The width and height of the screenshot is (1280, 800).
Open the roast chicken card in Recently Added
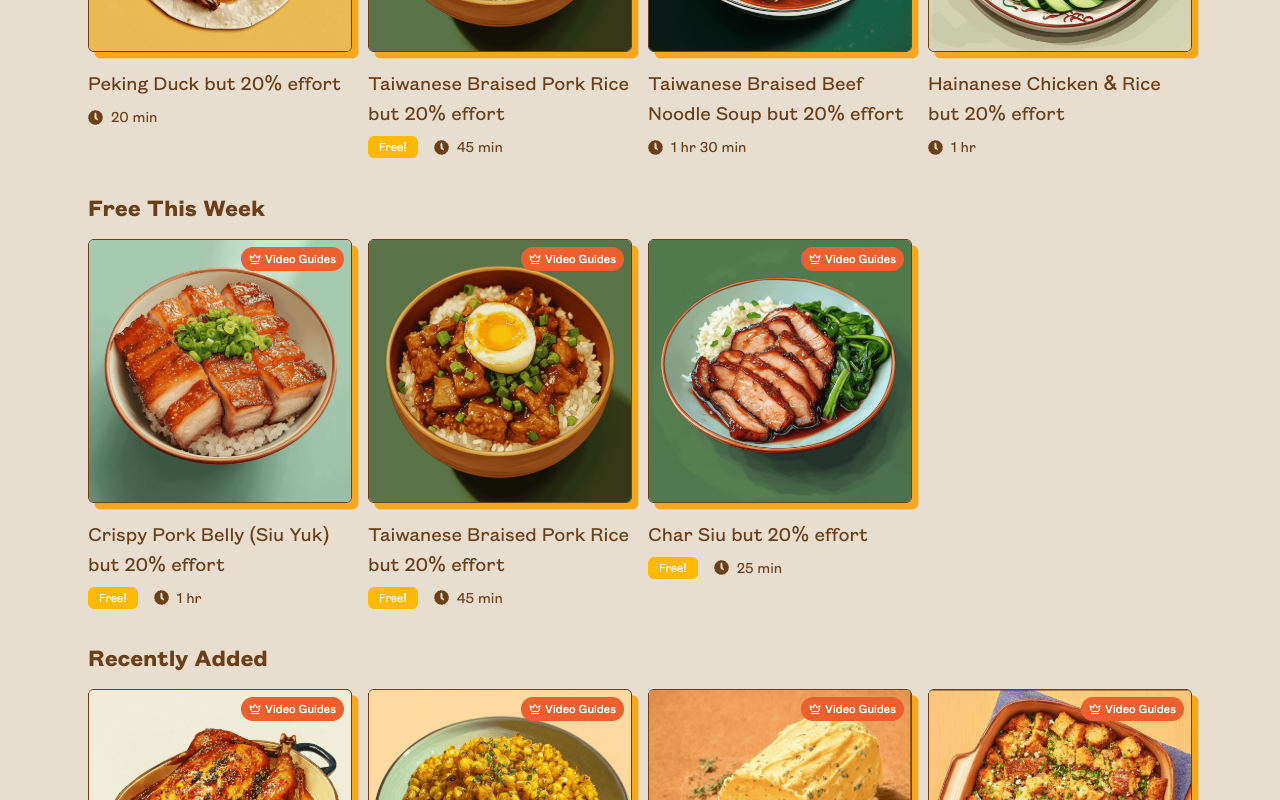pos(220,750)
